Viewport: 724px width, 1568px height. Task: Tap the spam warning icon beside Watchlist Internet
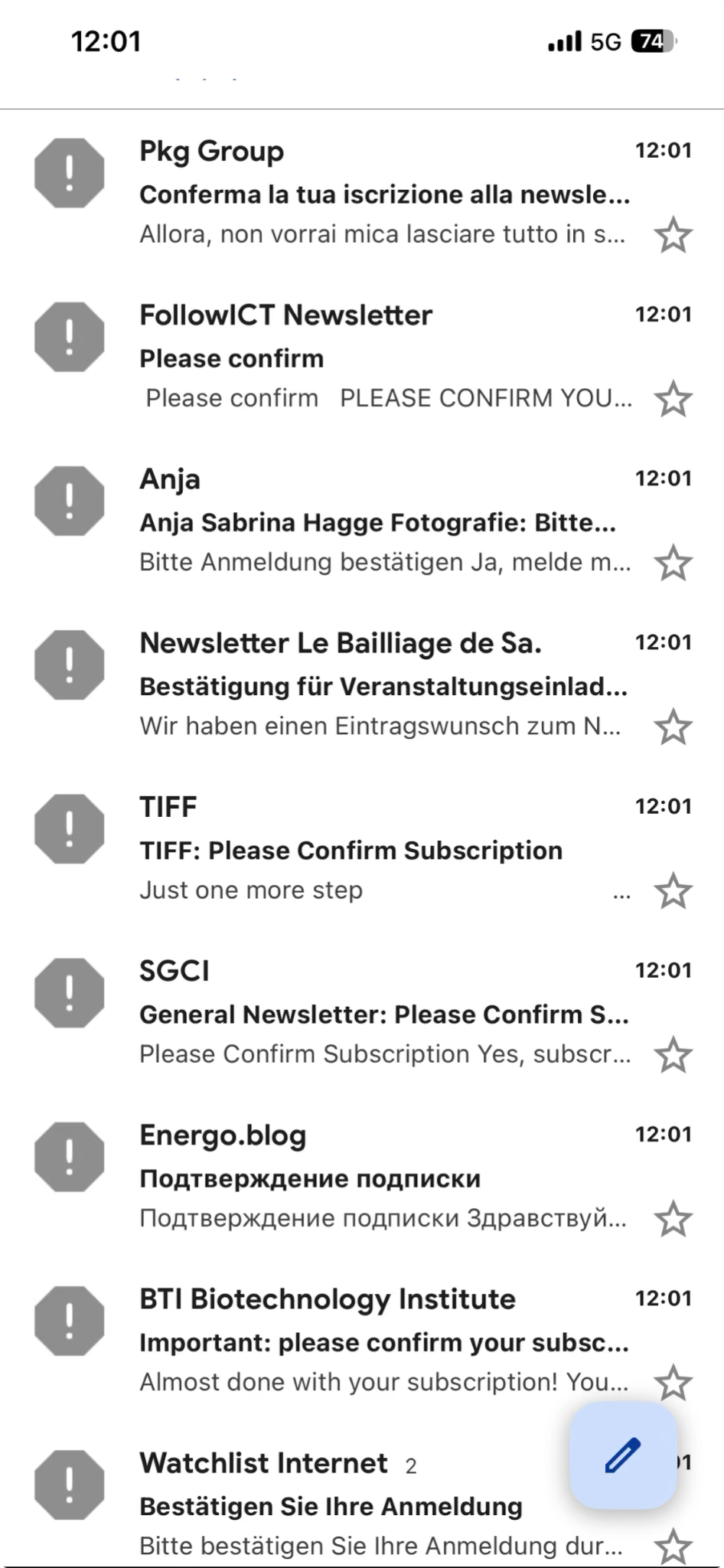click(69, 1485)
